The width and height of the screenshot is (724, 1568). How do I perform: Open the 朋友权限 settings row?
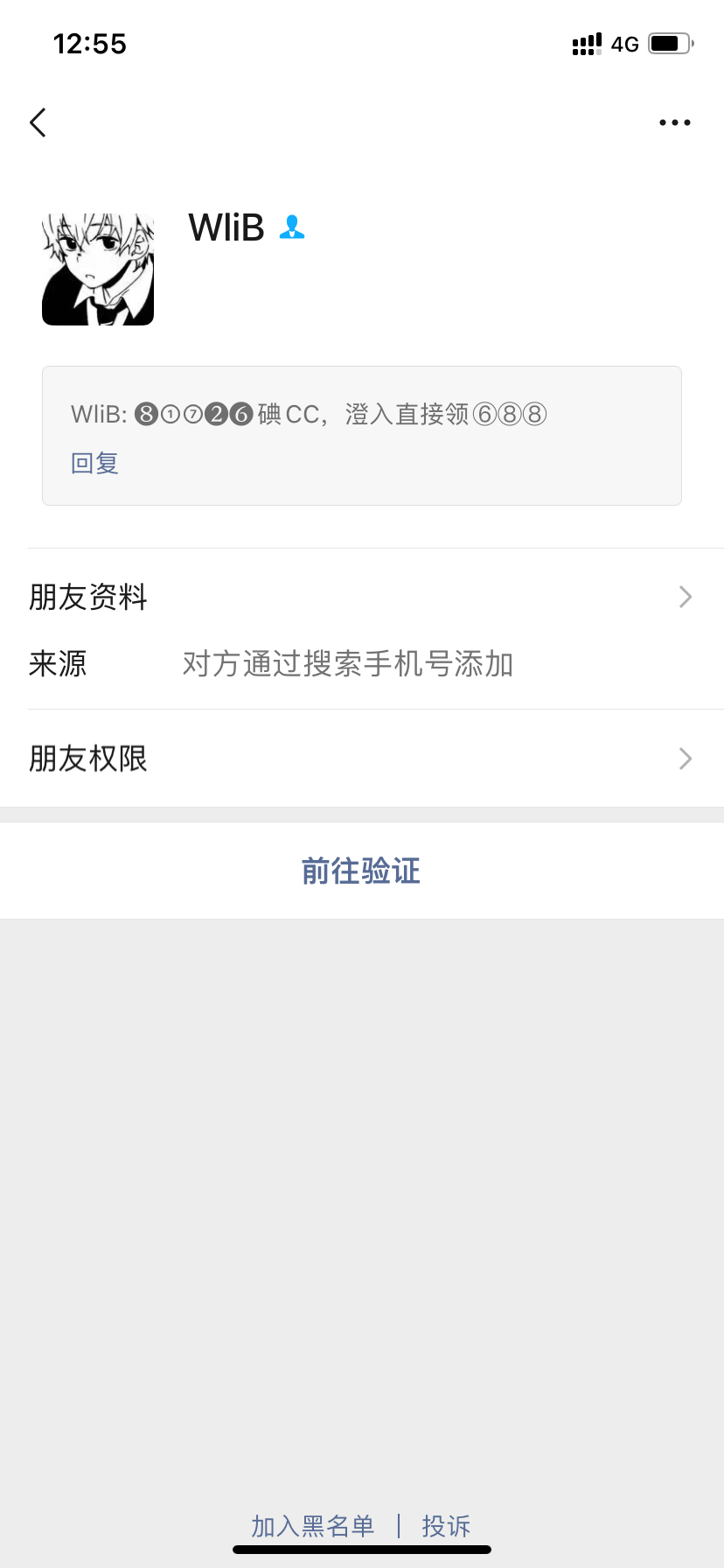click(362, 758)
